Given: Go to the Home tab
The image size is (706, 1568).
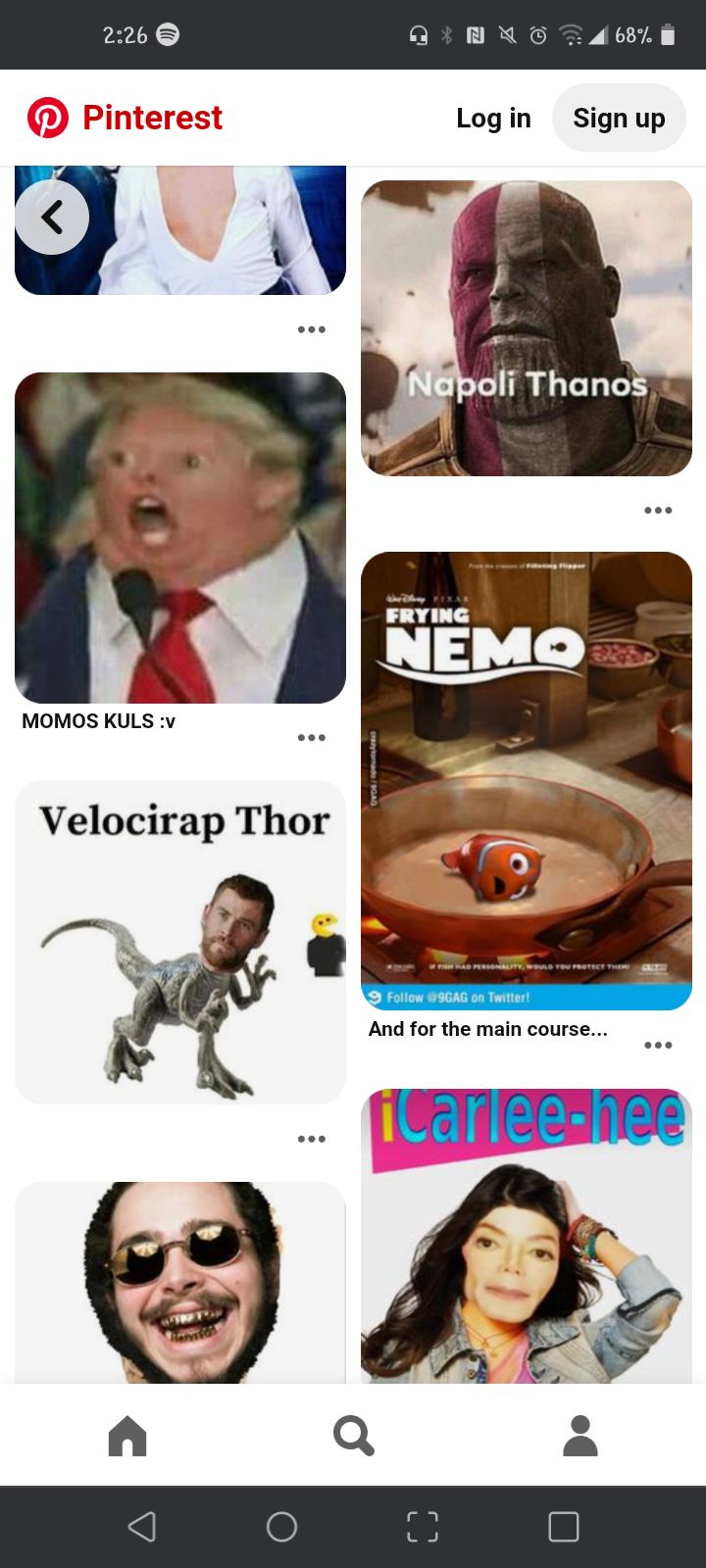Looking at the screenshot, I should coord(127,1437).
